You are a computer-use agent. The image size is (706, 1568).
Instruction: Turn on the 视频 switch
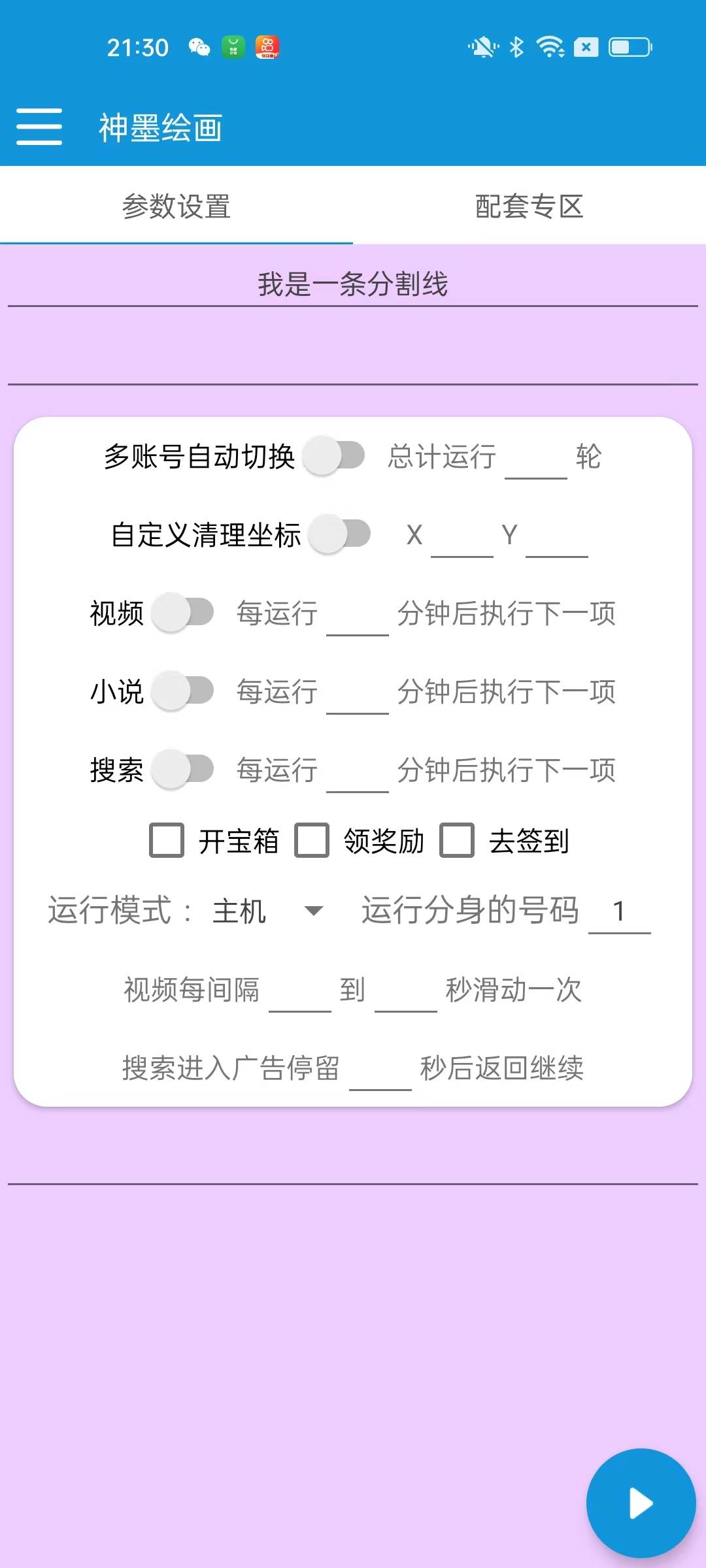[184, 613]
